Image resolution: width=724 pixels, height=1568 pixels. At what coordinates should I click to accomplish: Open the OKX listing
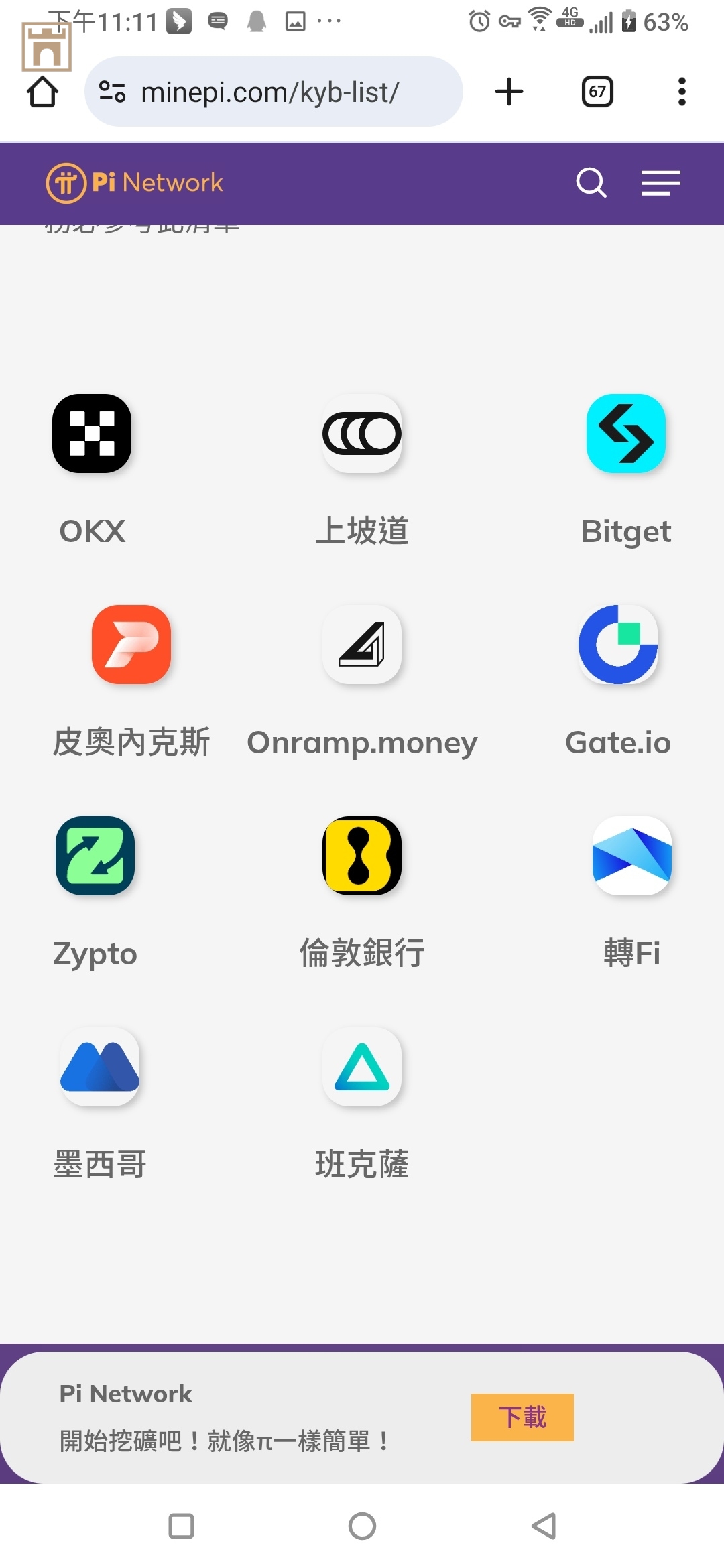[x=92, y=434]
